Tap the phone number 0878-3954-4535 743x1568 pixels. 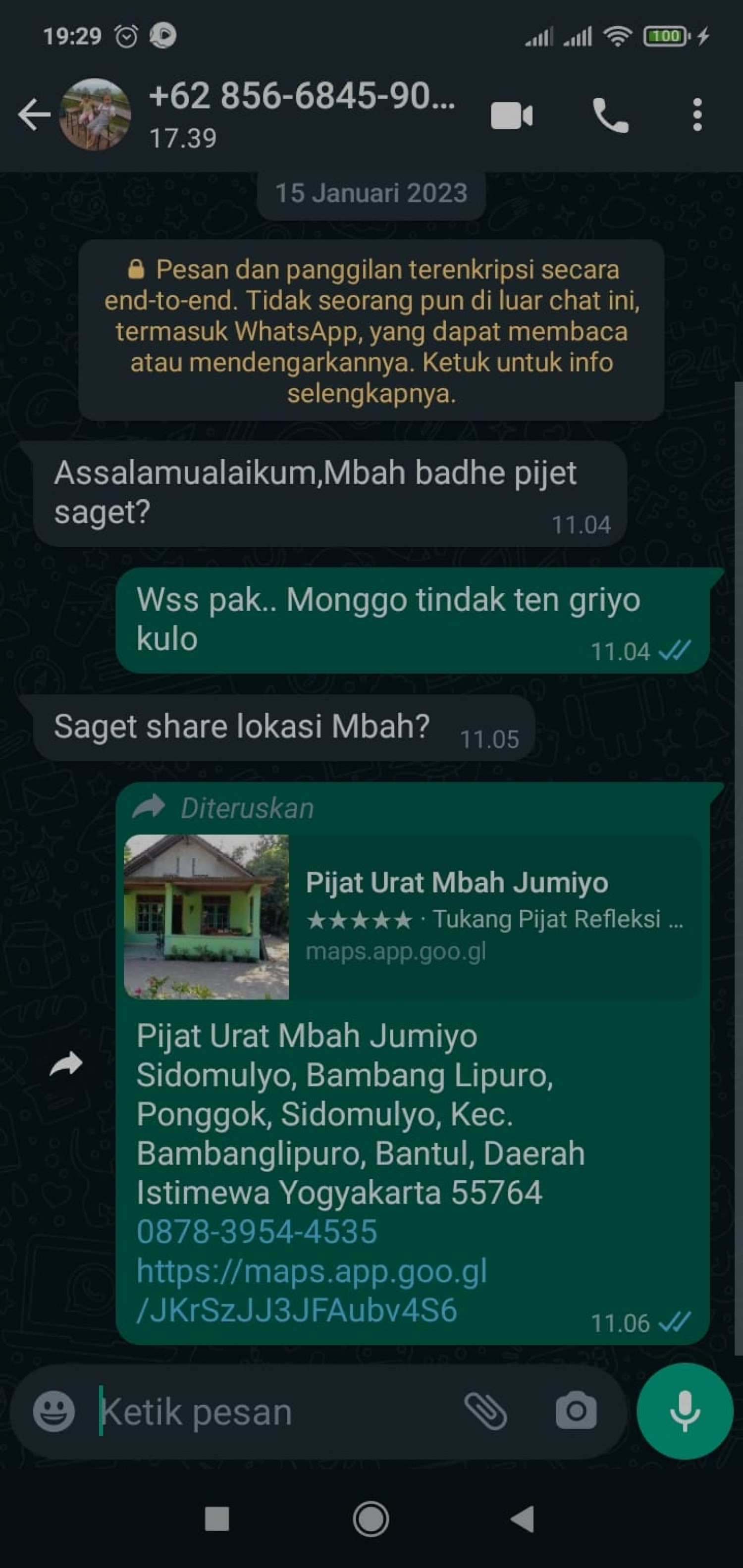tap(257, 1231)
